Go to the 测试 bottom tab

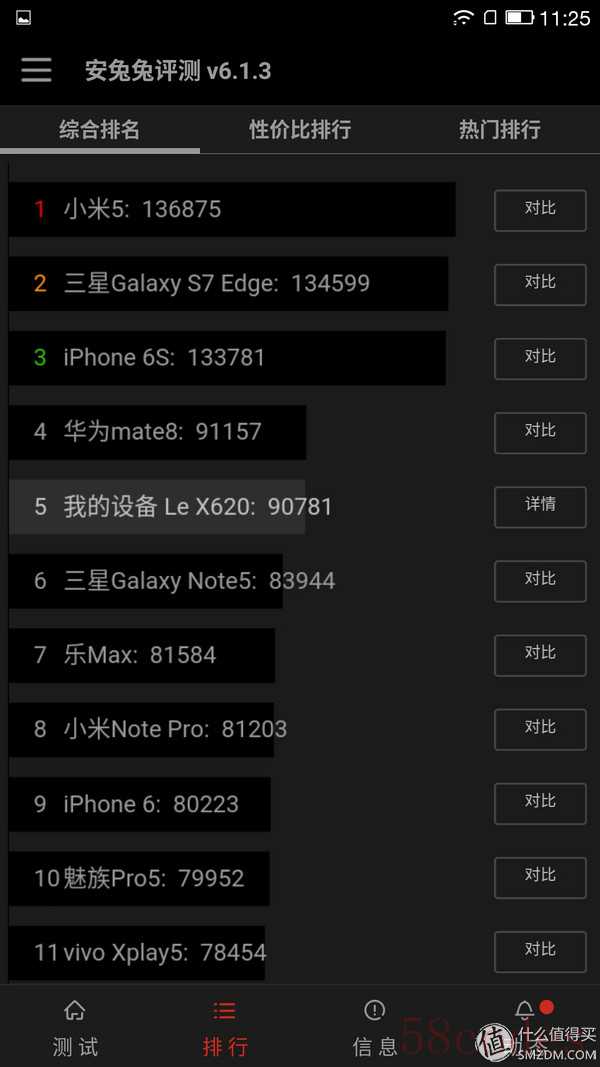pos(75,1026)
